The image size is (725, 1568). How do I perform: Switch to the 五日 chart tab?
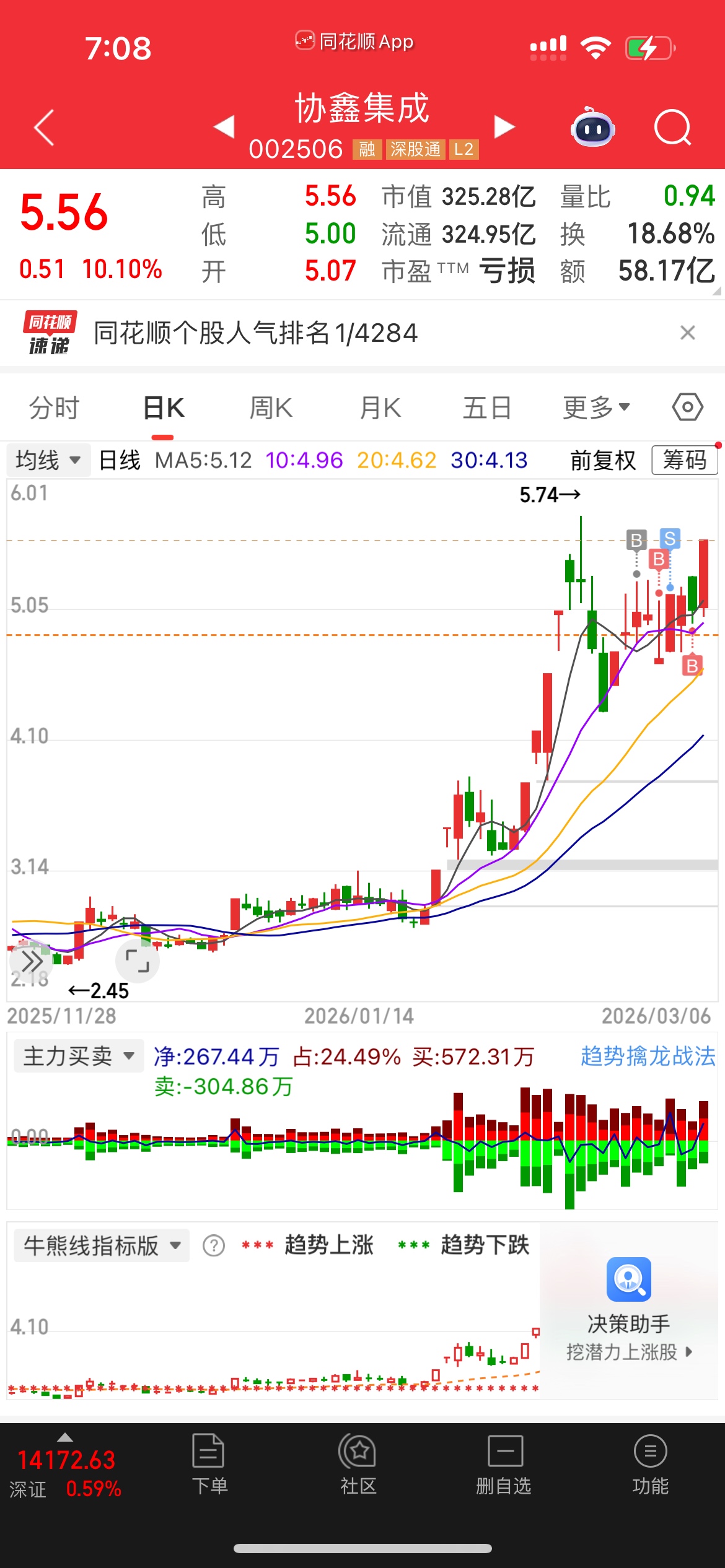pos(487,408)
